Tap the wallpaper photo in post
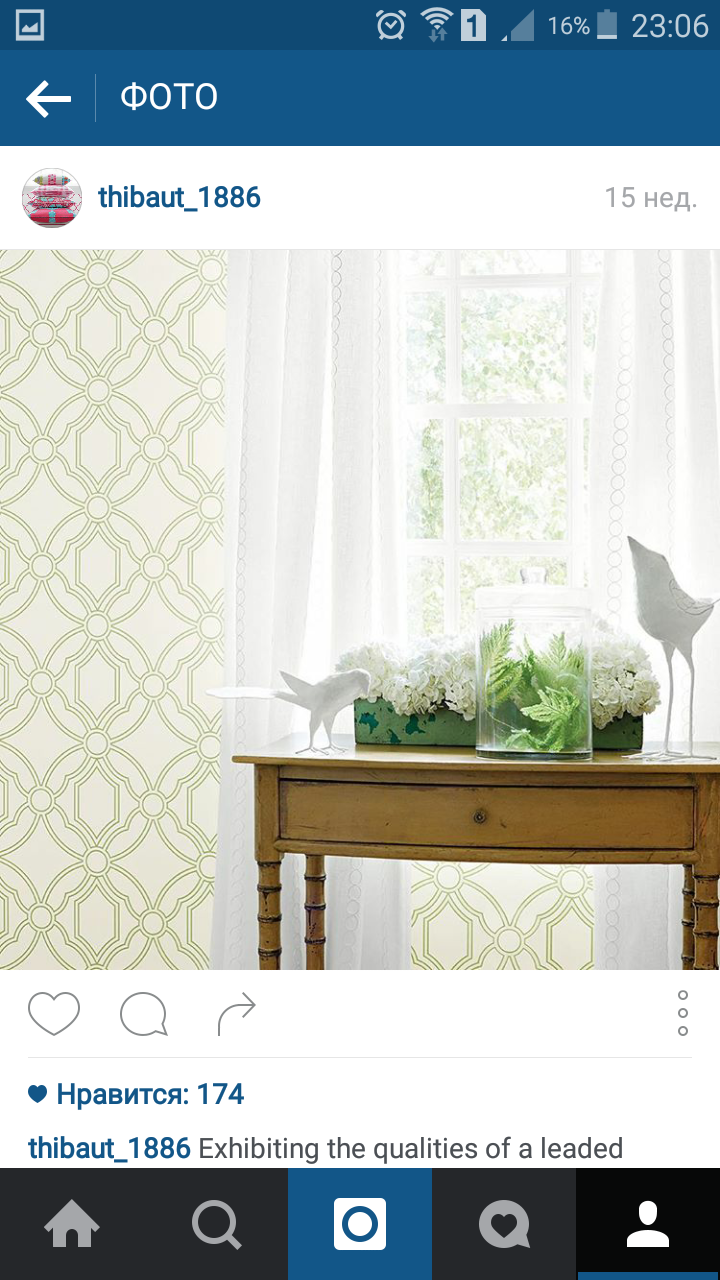 click(360, 610)
